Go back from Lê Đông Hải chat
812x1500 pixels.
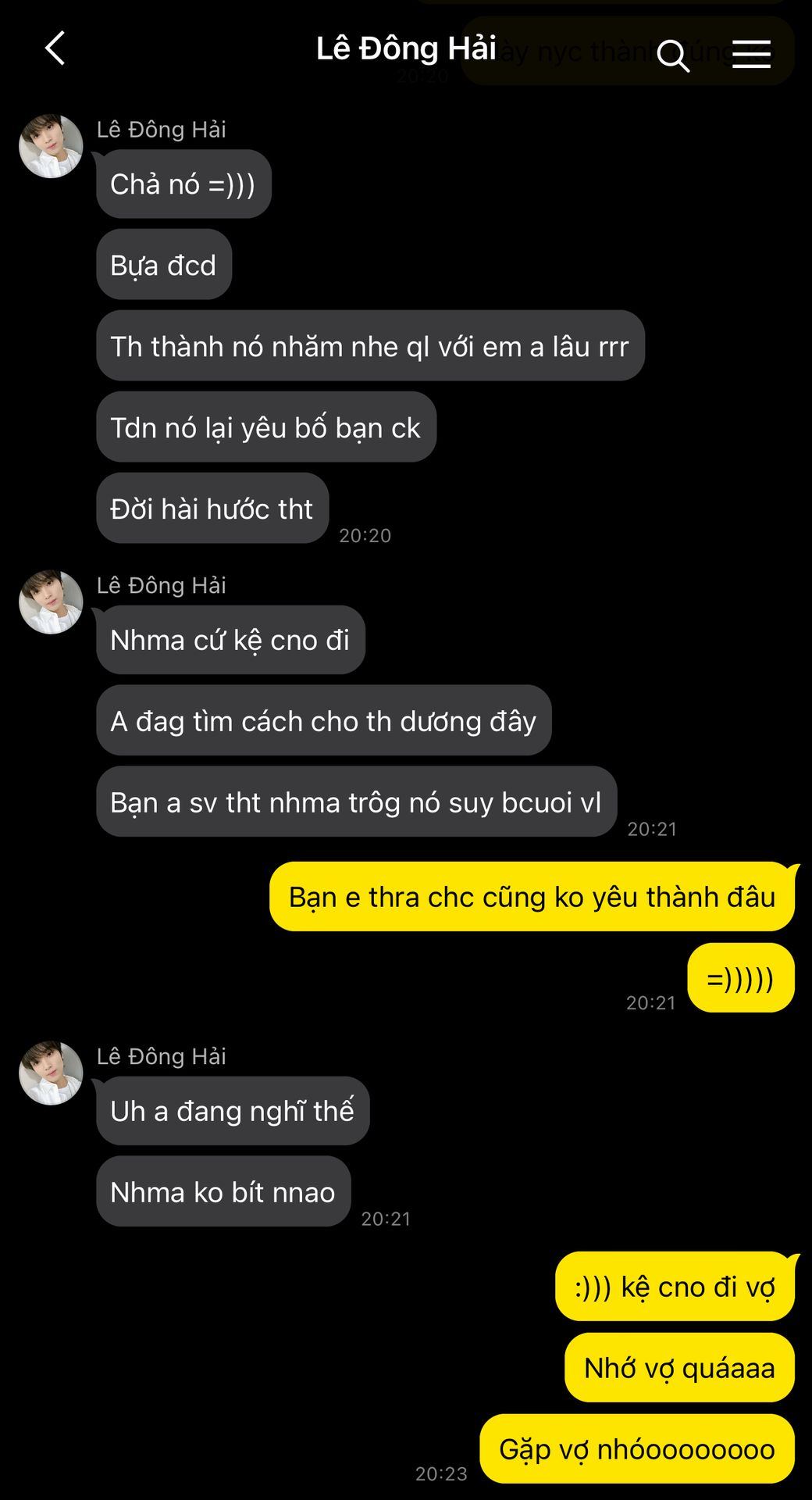coord(55,48)
